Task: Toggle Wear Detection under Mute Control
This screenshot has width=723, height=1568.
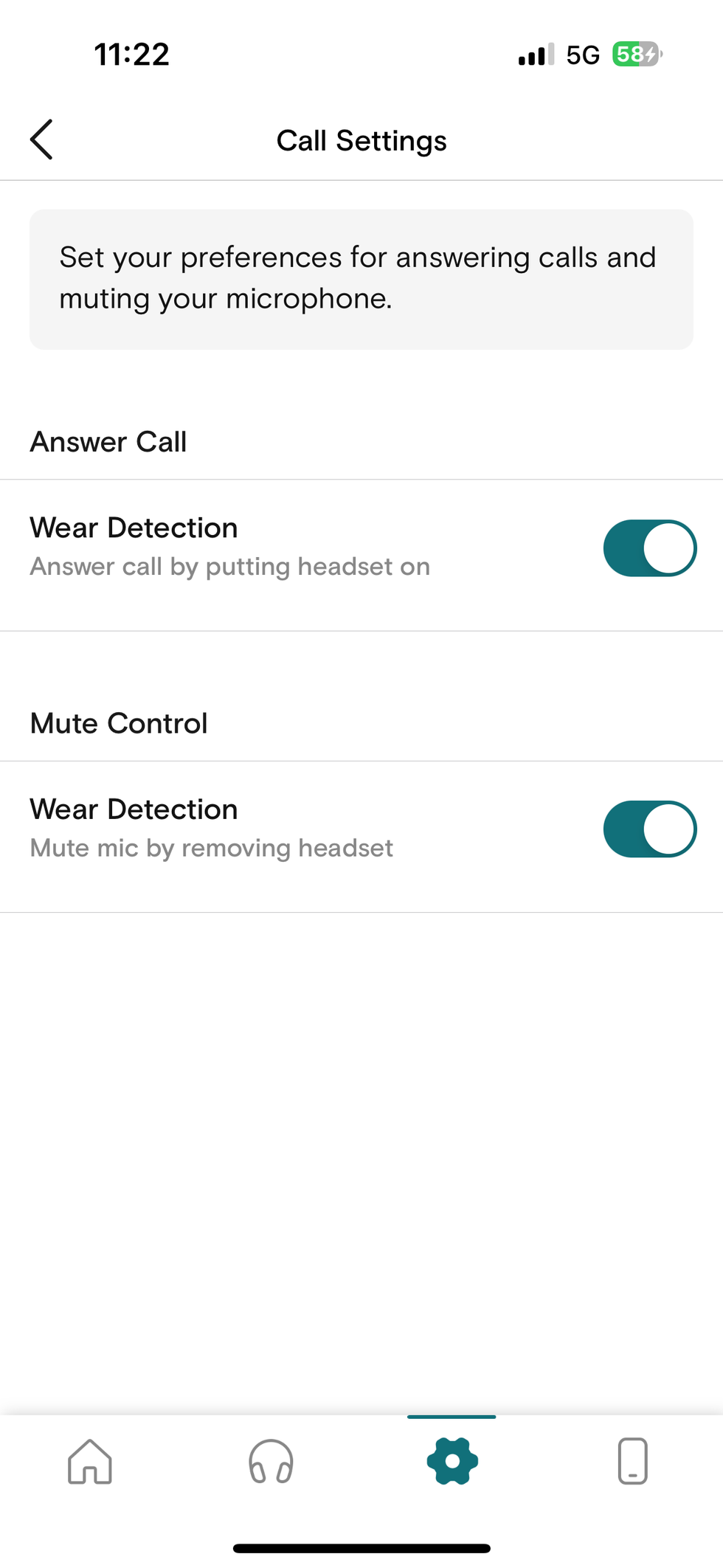Action: pyautogui.click(x=649, y=829)
